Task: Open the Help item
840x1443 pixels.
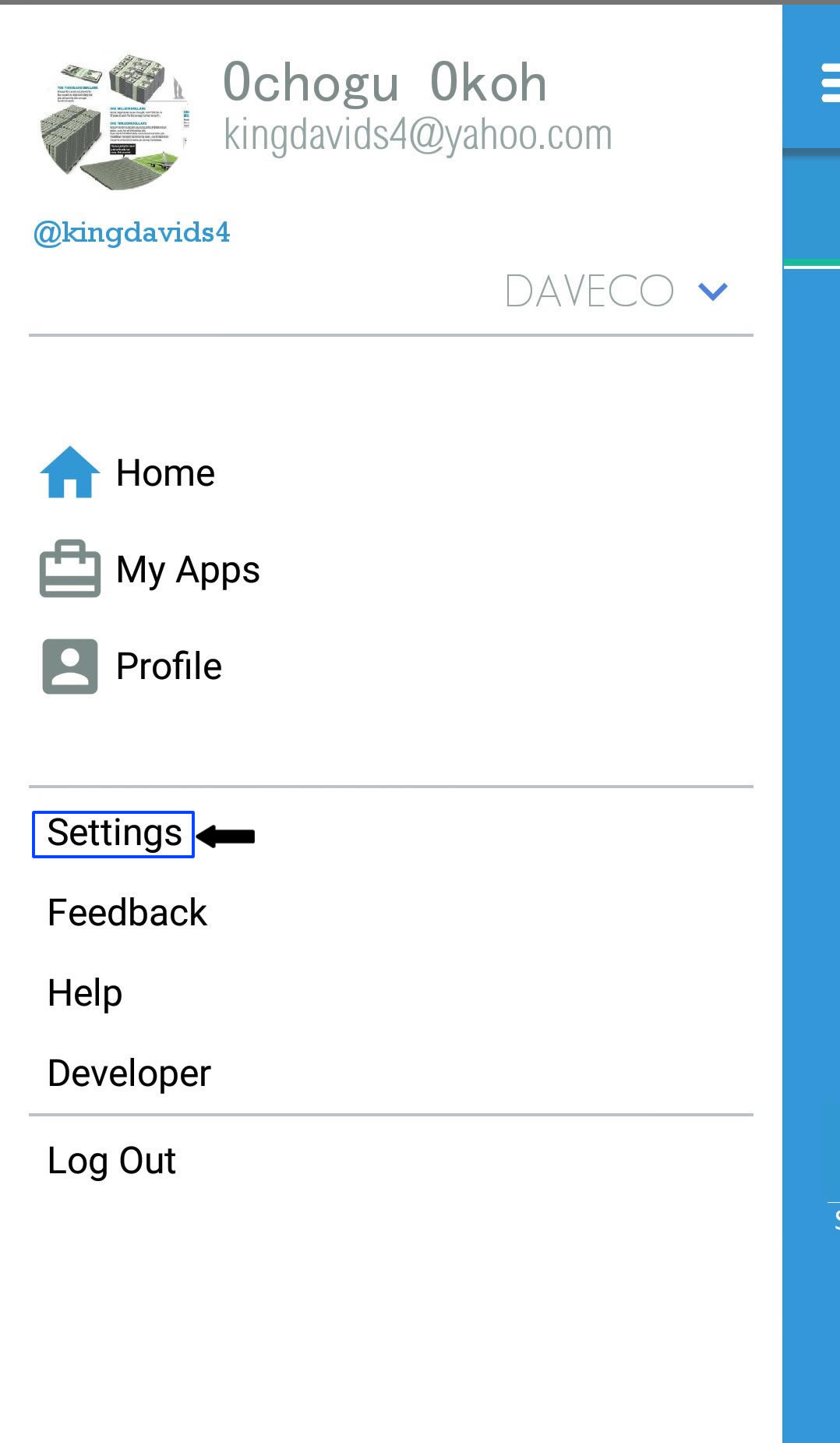Action: (x=85, y=993)
